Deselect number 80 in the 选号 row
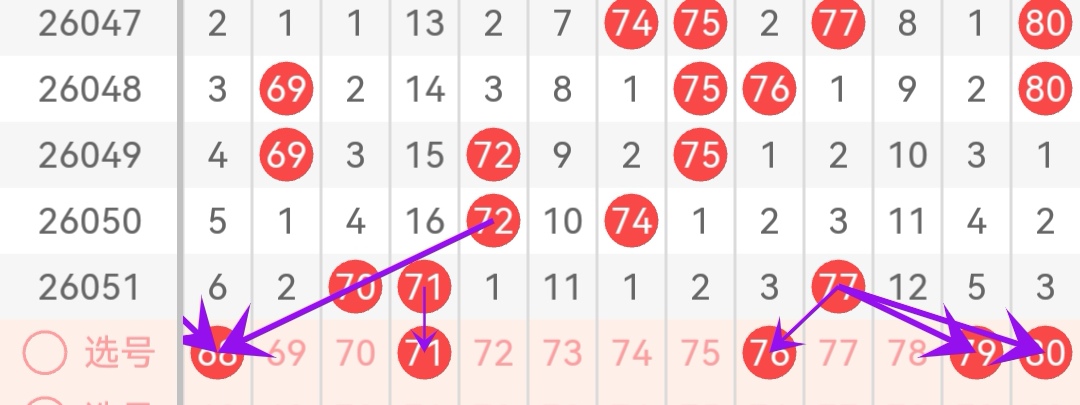Viewport: 1080px width, 405px height. point(1045,352)
